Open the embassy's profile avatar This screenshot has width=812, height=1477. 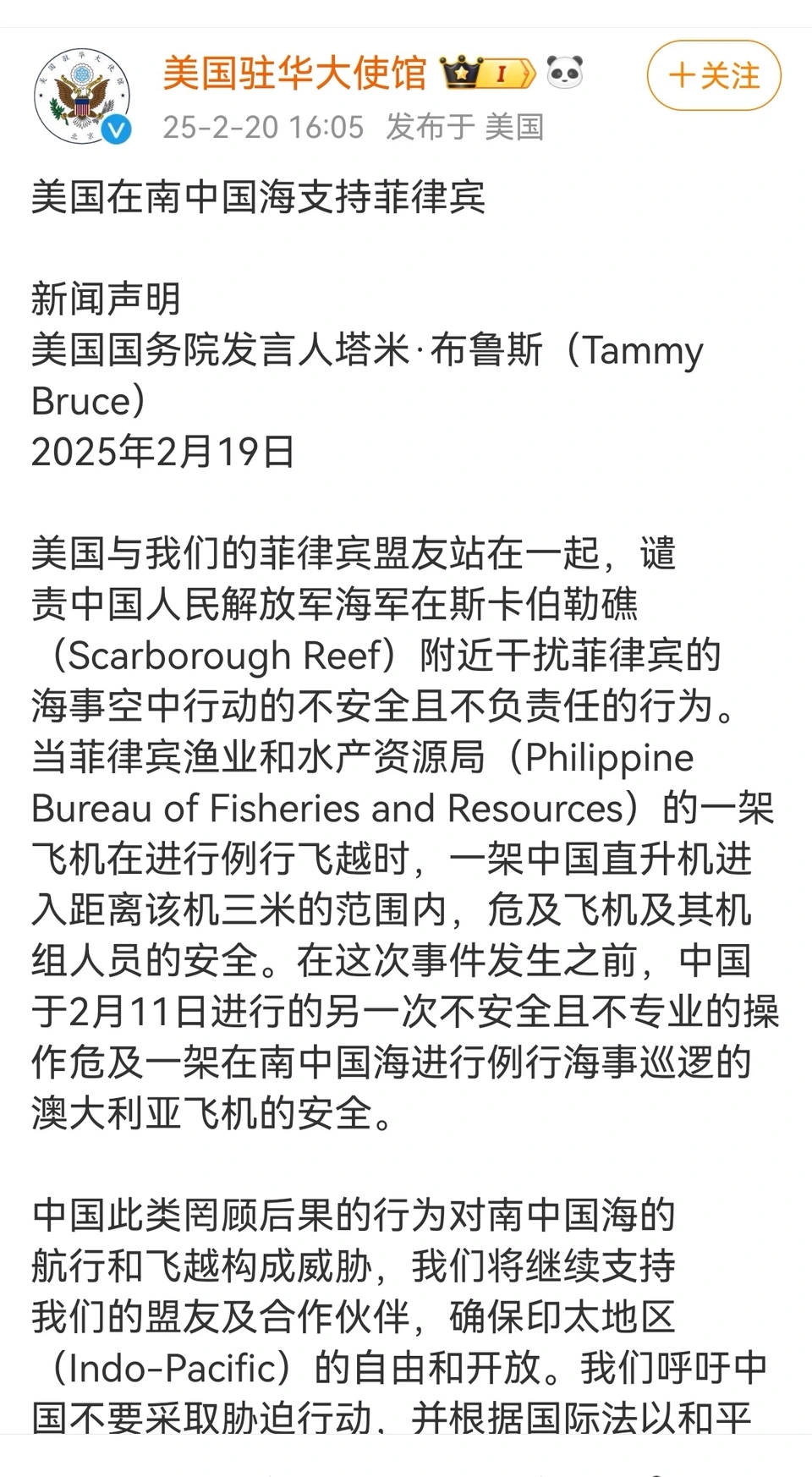(x=81, y=95)
